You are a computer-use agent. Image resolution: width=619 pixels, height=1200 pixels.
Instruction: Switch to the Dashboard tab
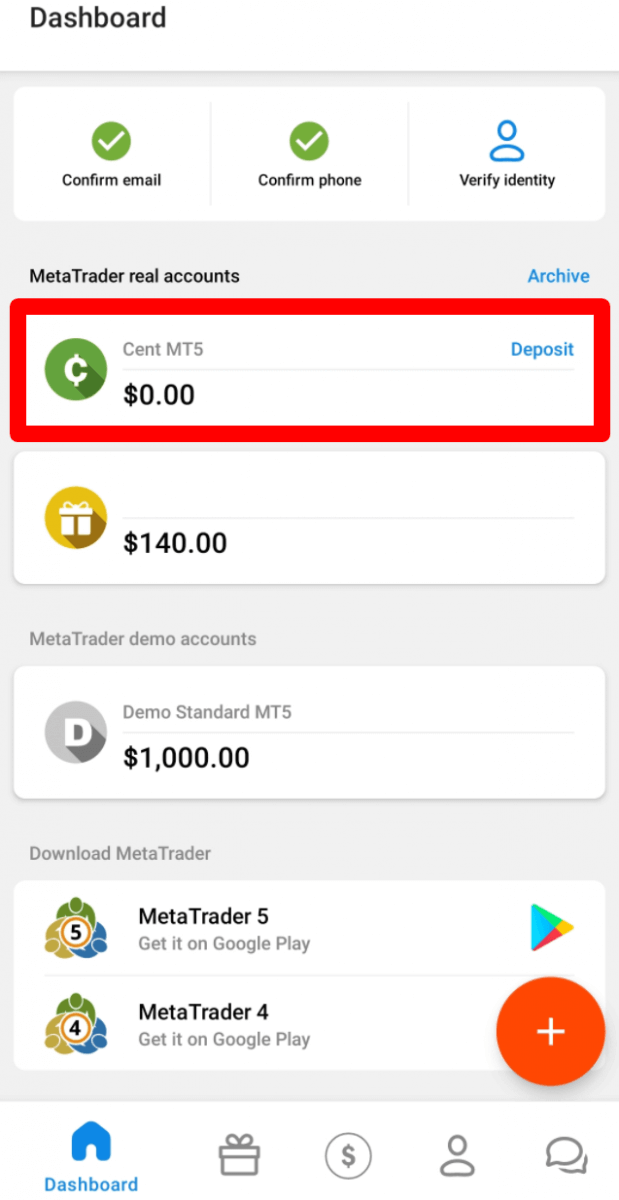click(91, 1155)
